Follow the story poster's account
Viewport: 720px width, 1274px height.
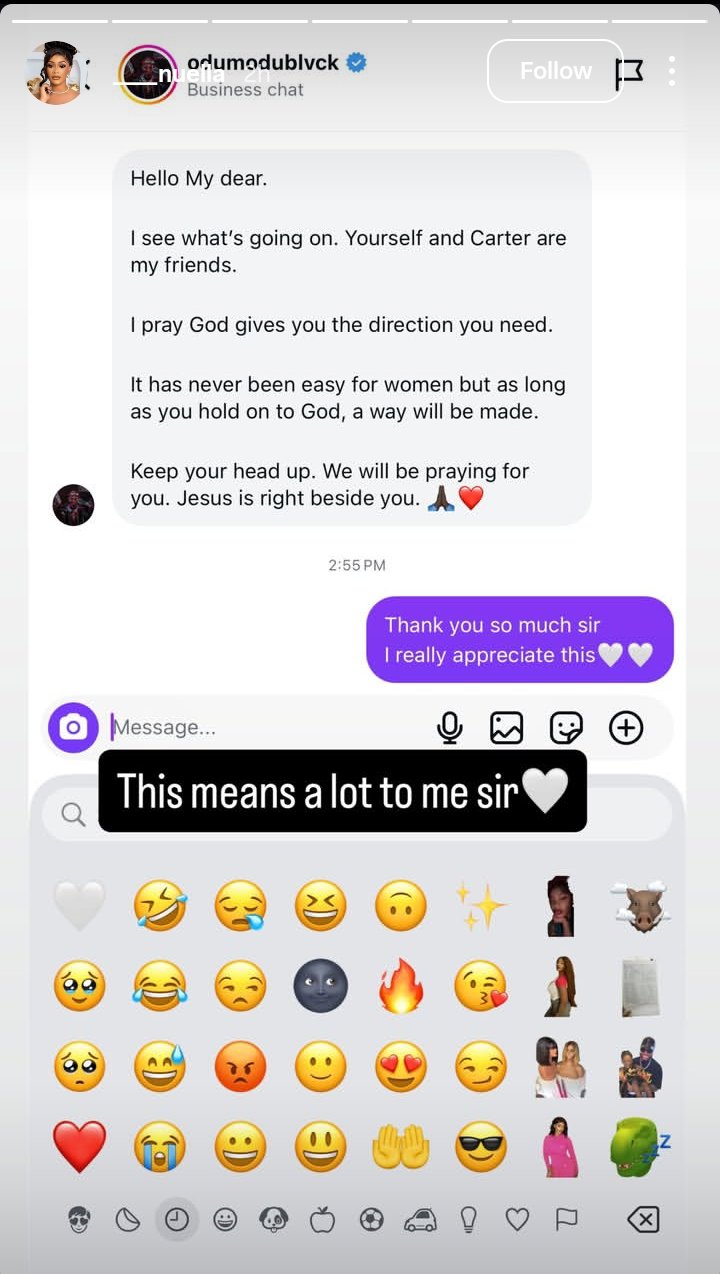coord(555,71)
